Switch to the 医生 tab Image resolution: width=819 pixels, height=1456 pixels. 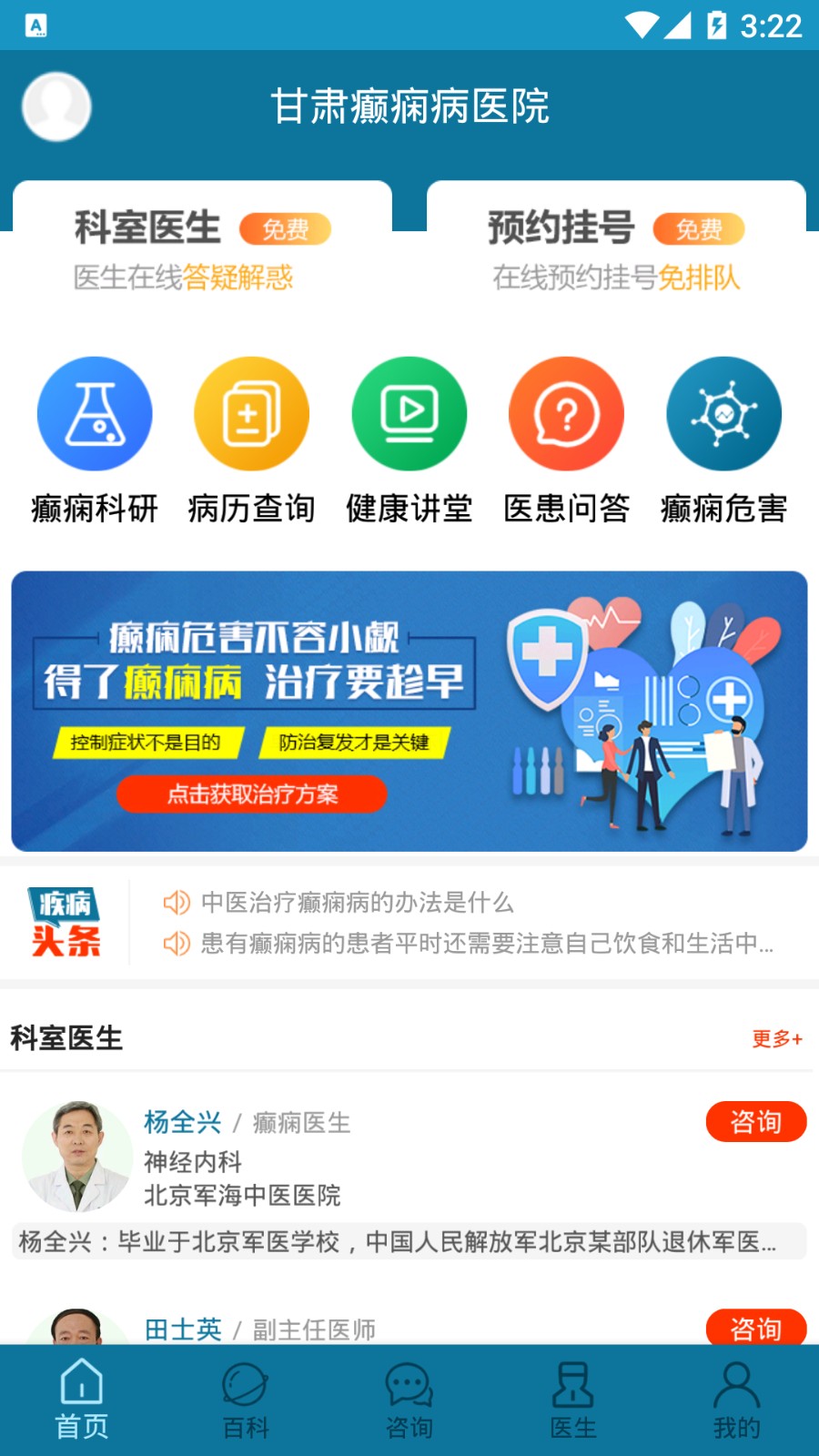[x=573, y=1401]
